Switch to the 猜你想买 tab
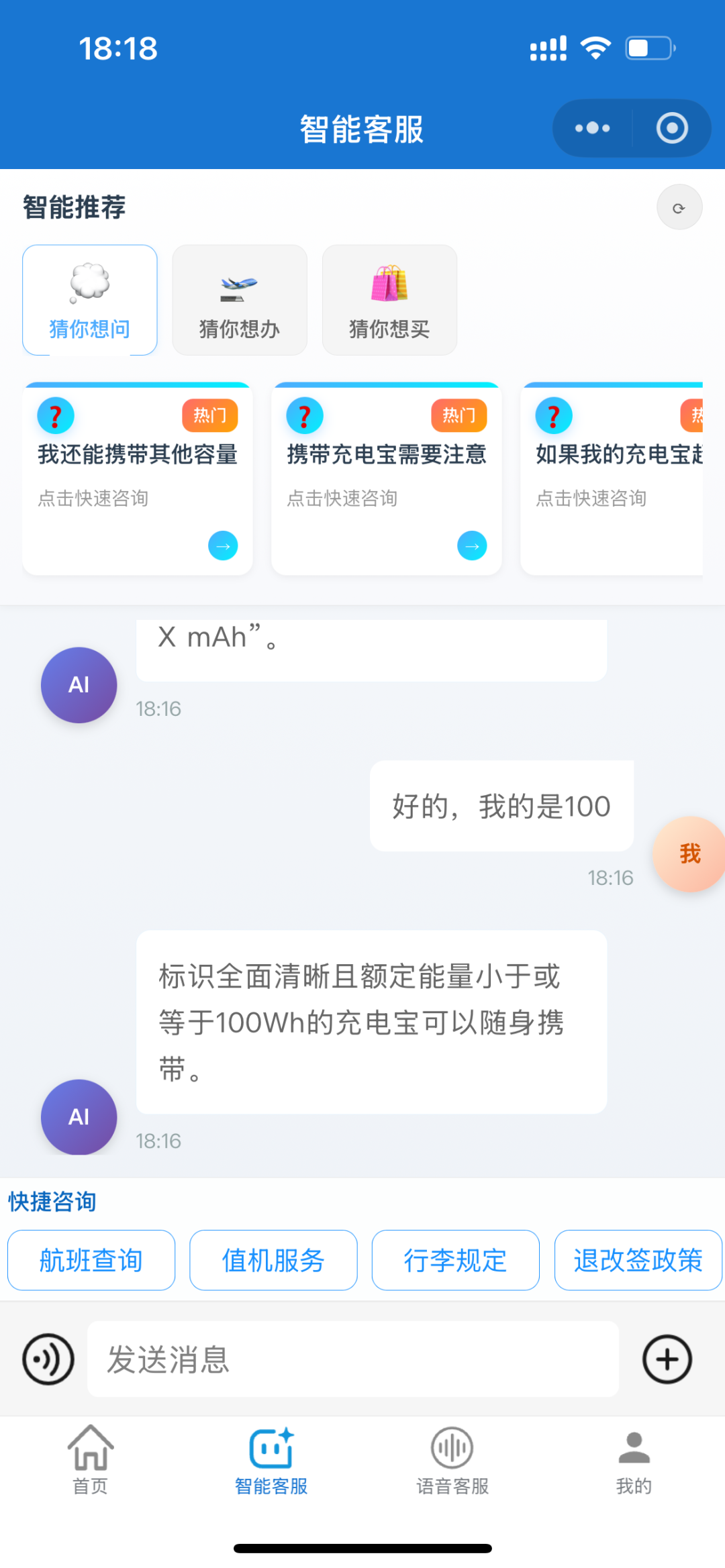This screenshot has height=1568, width=725. (x=389, y=300)
